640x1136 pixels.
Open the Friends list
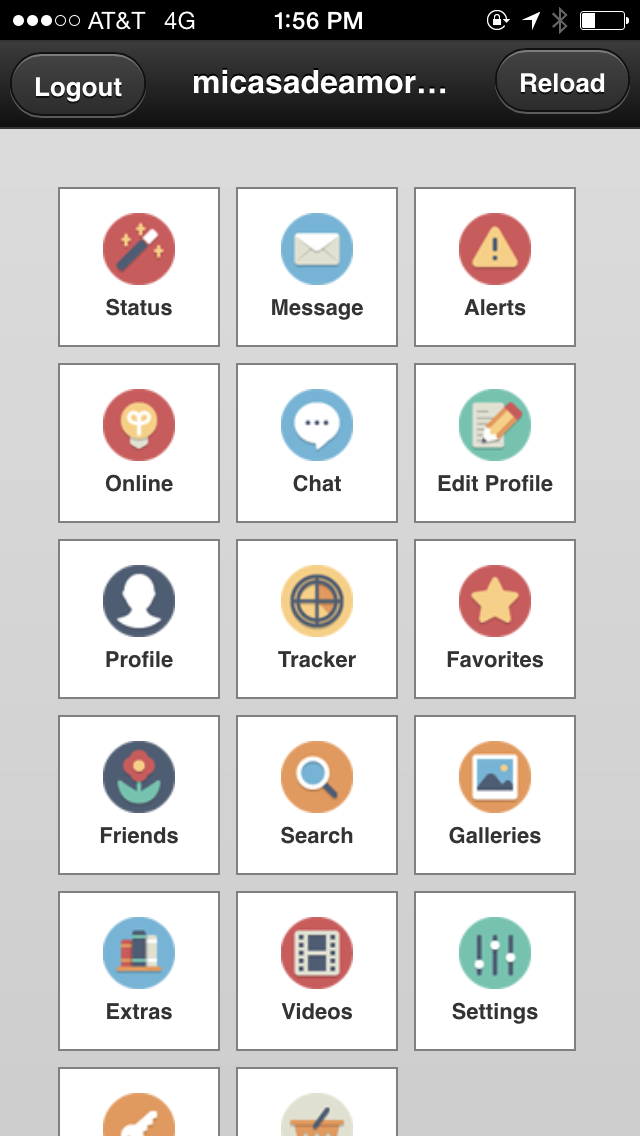click(139, 795)
